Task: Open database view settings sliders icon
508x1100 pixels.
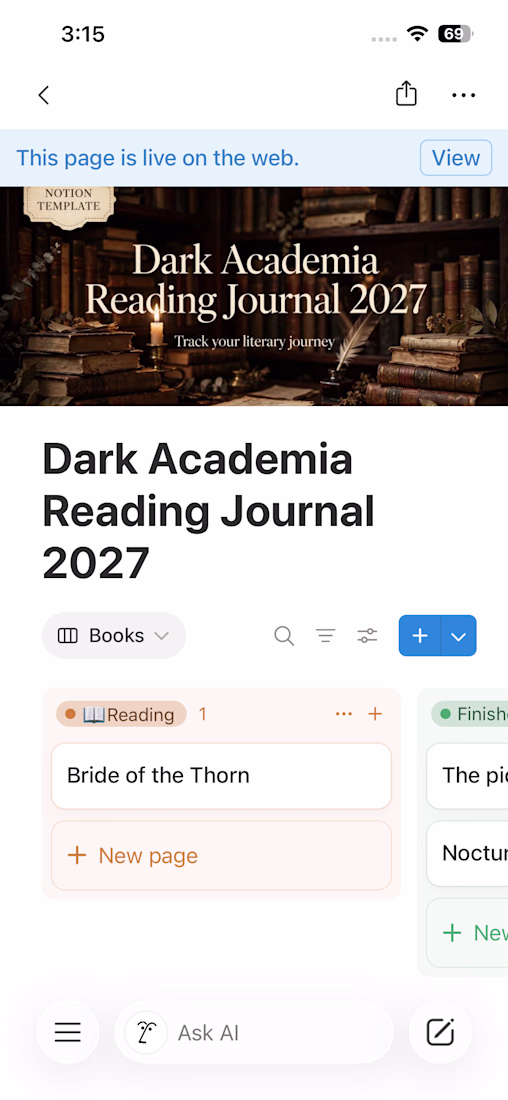Action: 367,636
